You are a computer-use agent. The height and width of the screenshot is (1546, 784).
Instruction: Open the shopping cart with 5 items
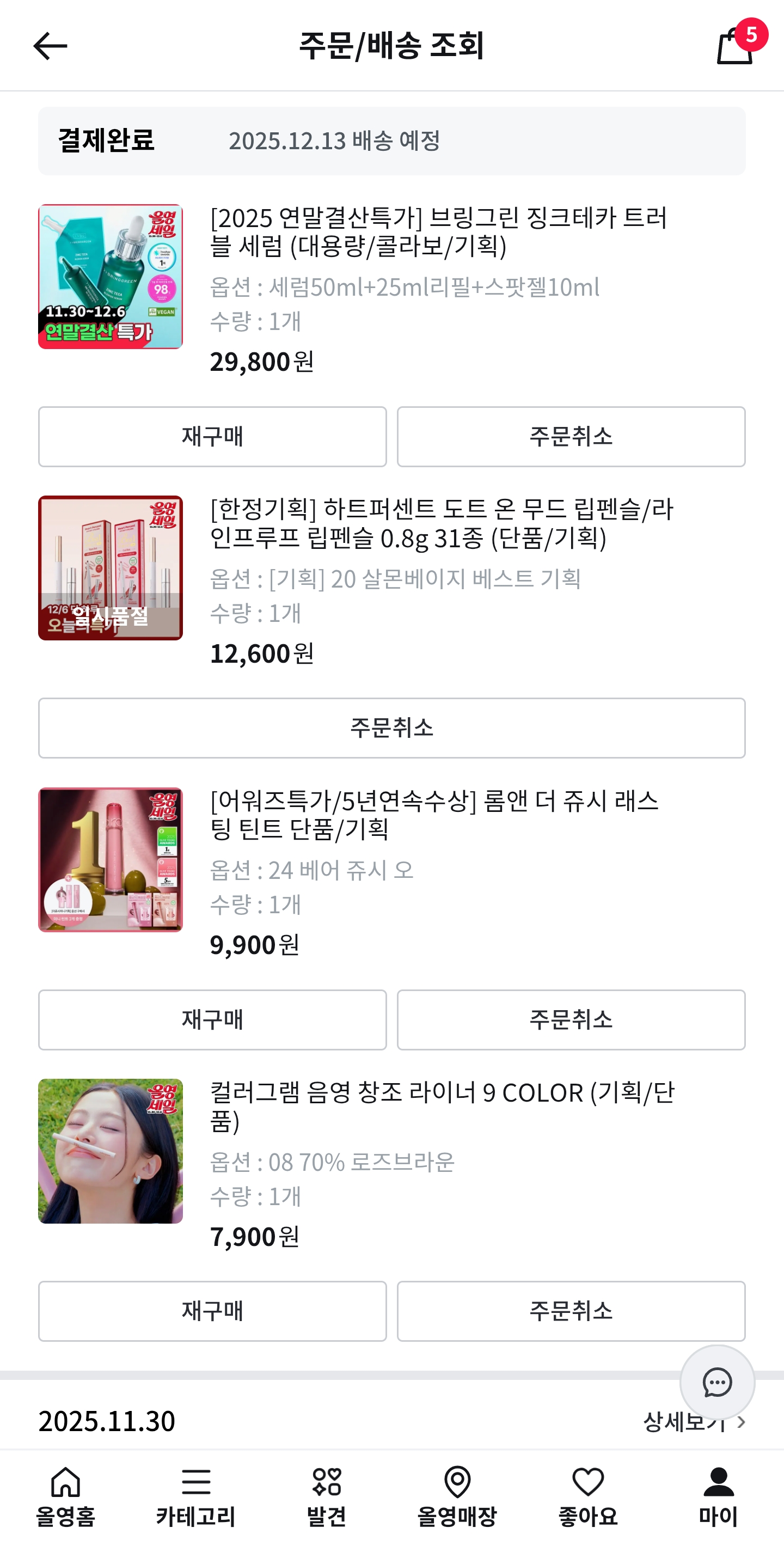pos(736,46)
